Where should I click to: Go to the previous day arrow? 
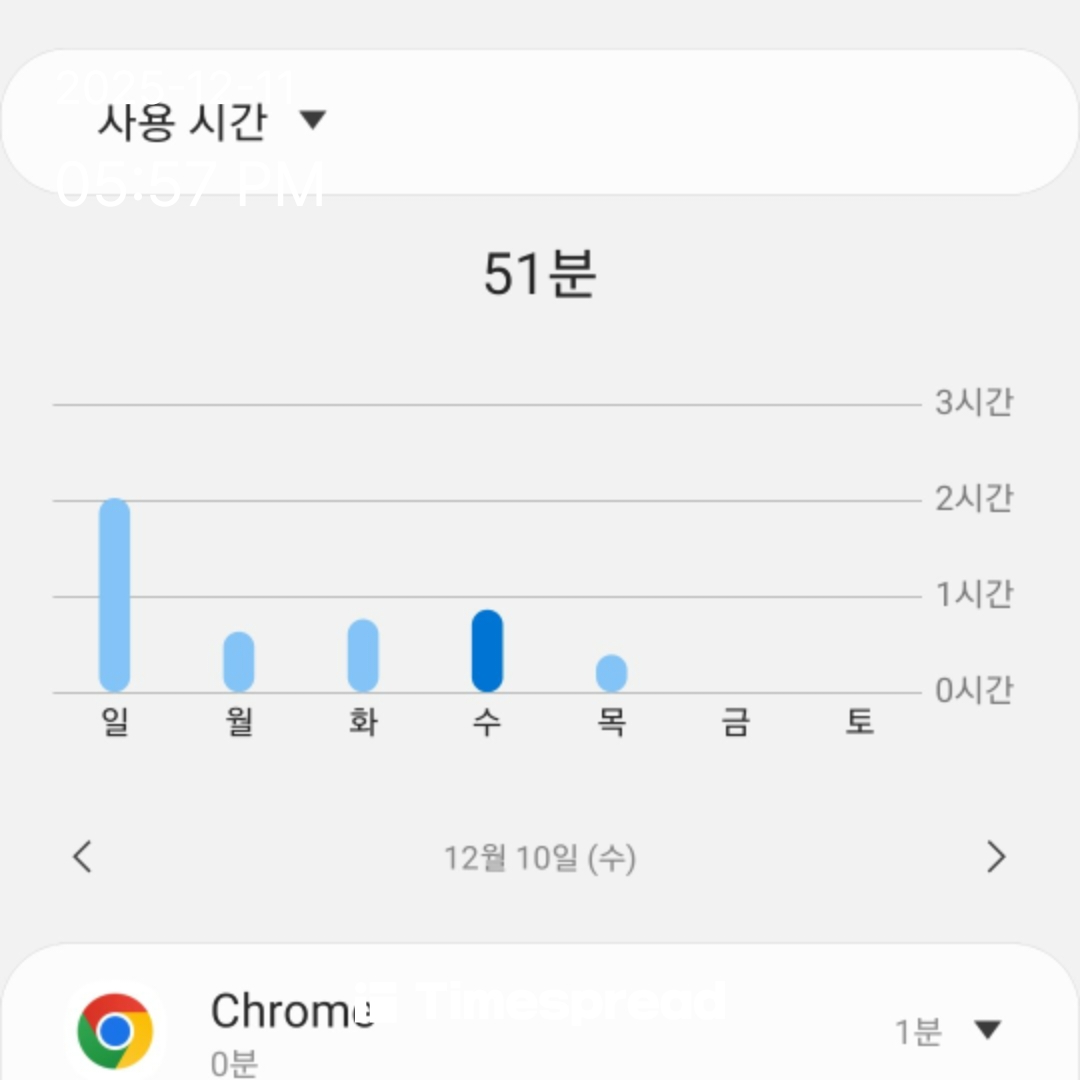(x=83, y=857)
